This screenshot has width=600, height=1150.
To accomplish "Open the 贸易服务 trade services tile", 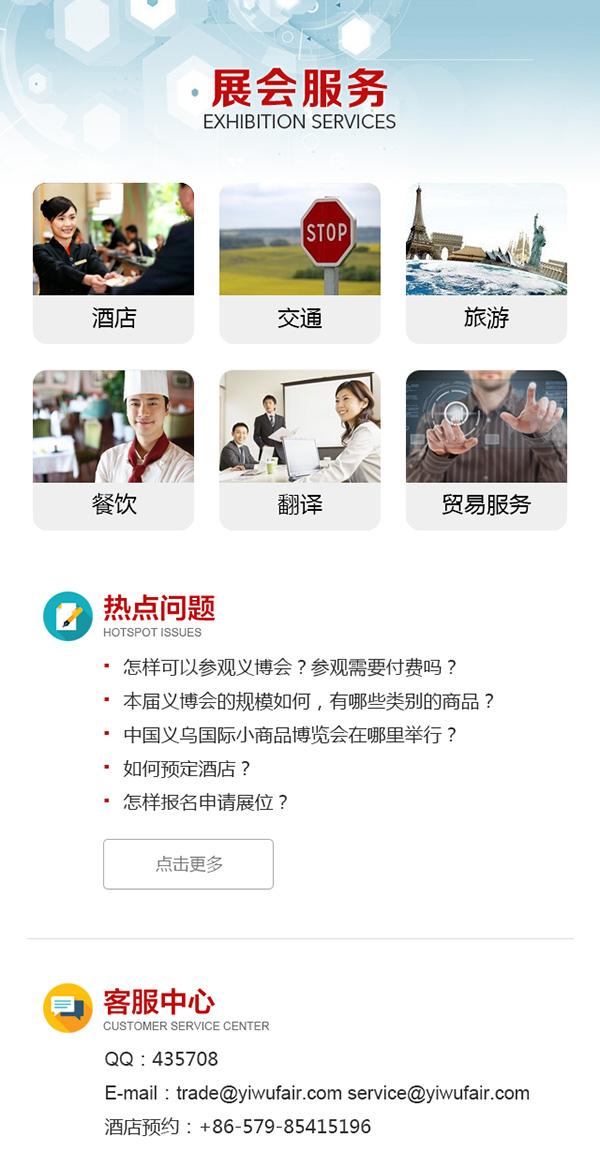I will click(486, 450).
